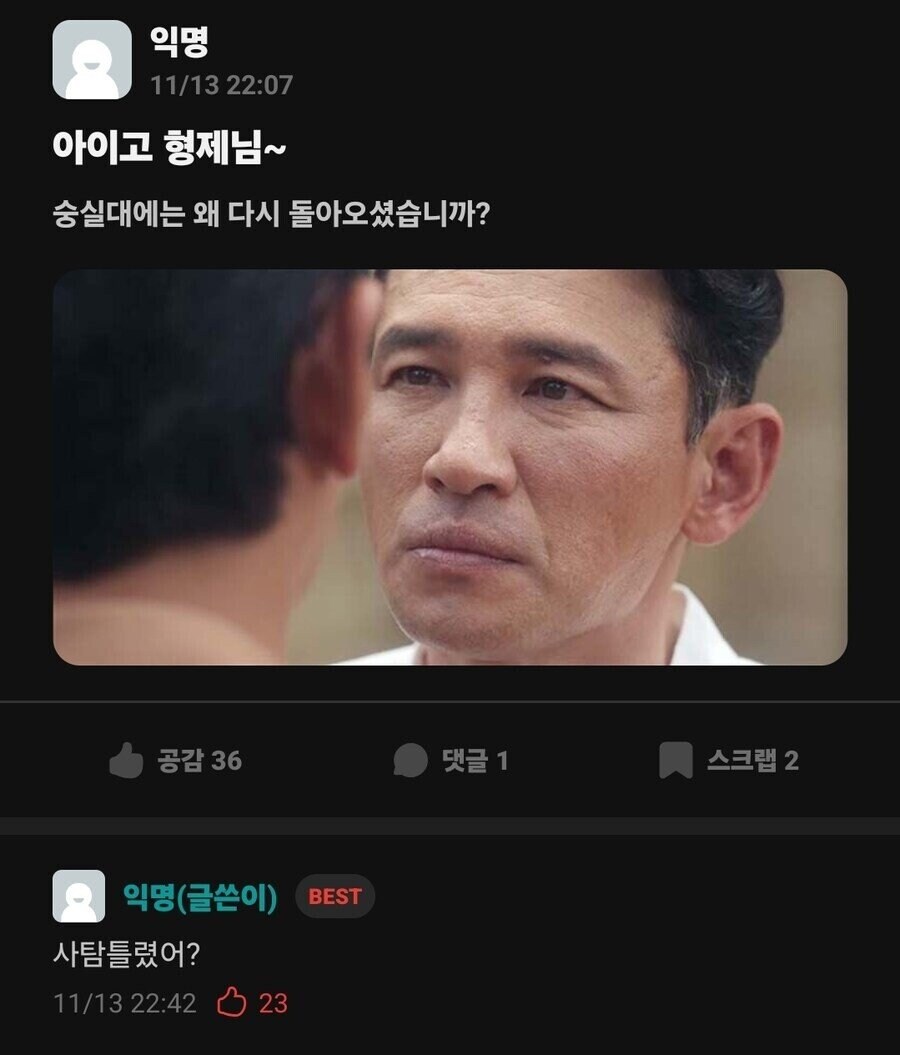
Task: Tap the 공감 36 like button
Action: coord(175,761)
